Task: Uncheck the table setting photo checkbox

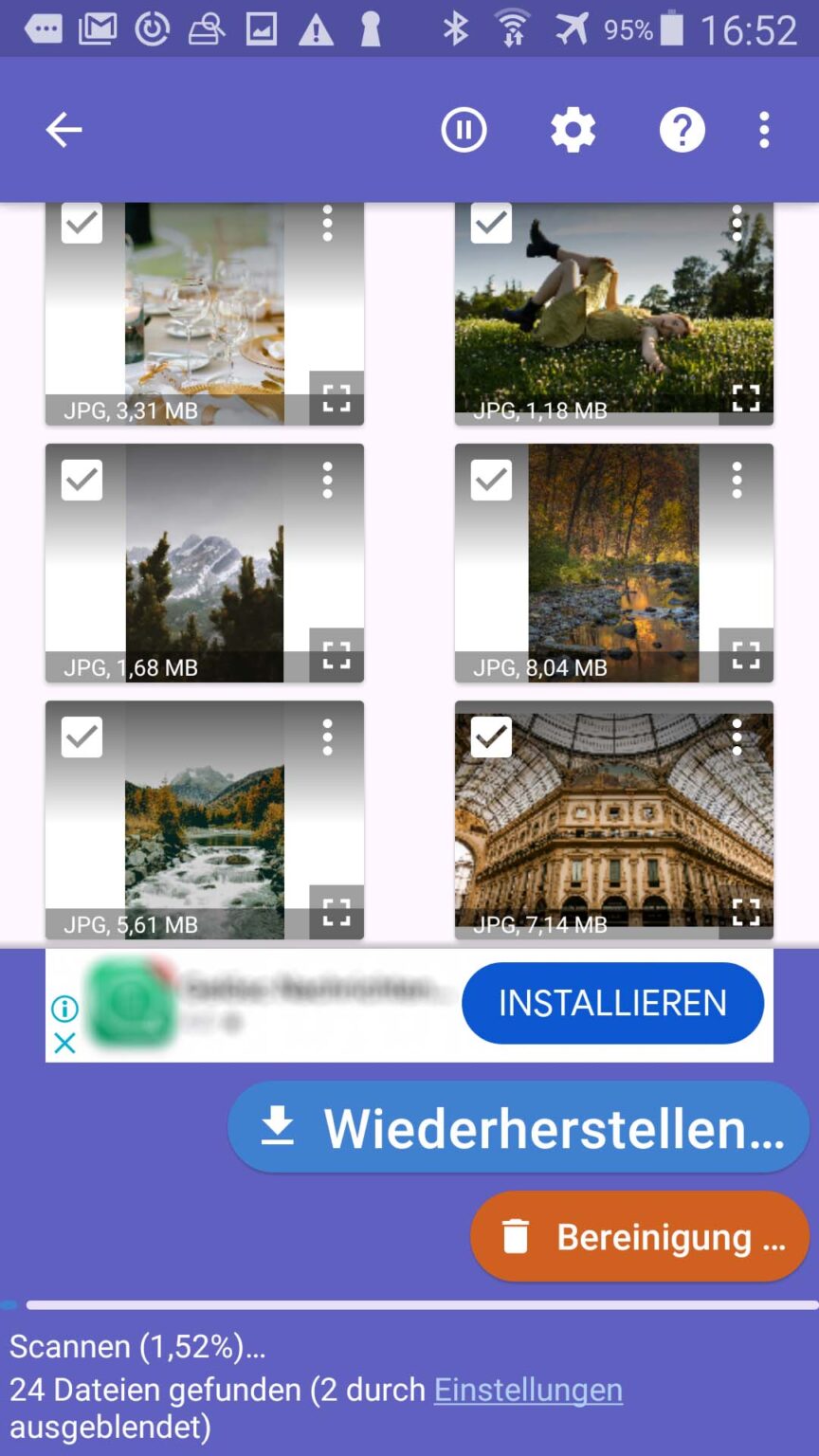Action: (82, 223)
